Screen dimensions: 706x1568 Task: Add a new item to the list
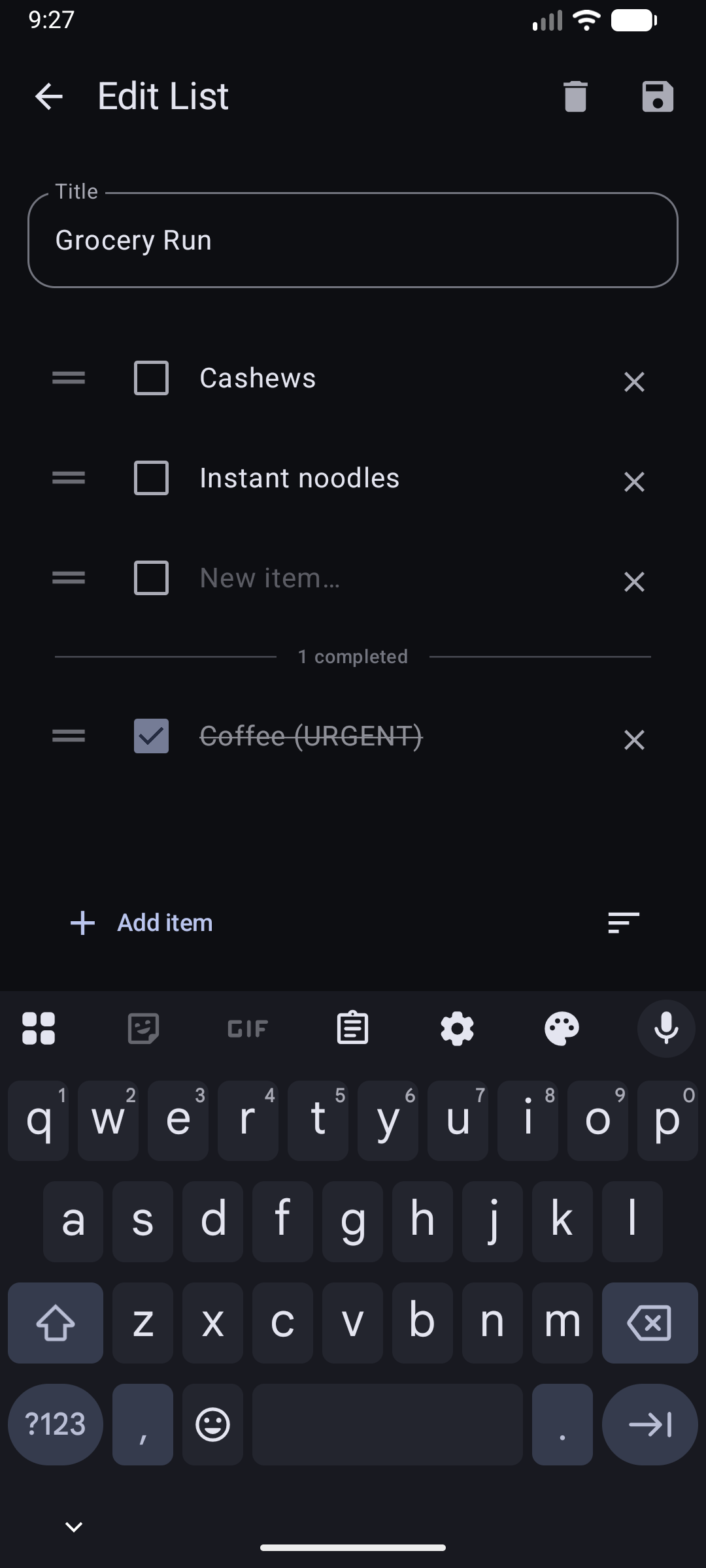point(141,923)
